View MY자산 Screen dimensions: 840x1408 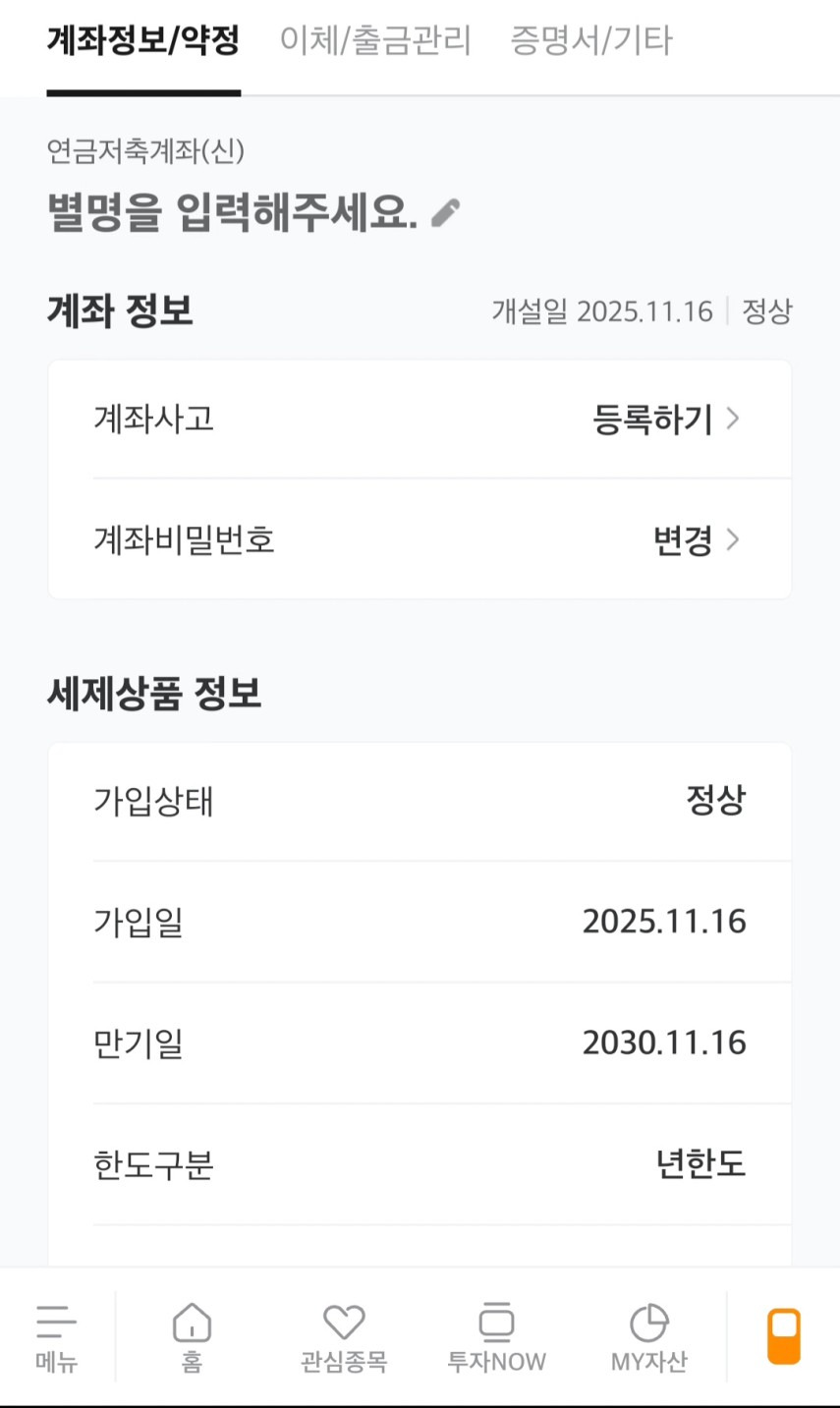tap(648, 1337)
